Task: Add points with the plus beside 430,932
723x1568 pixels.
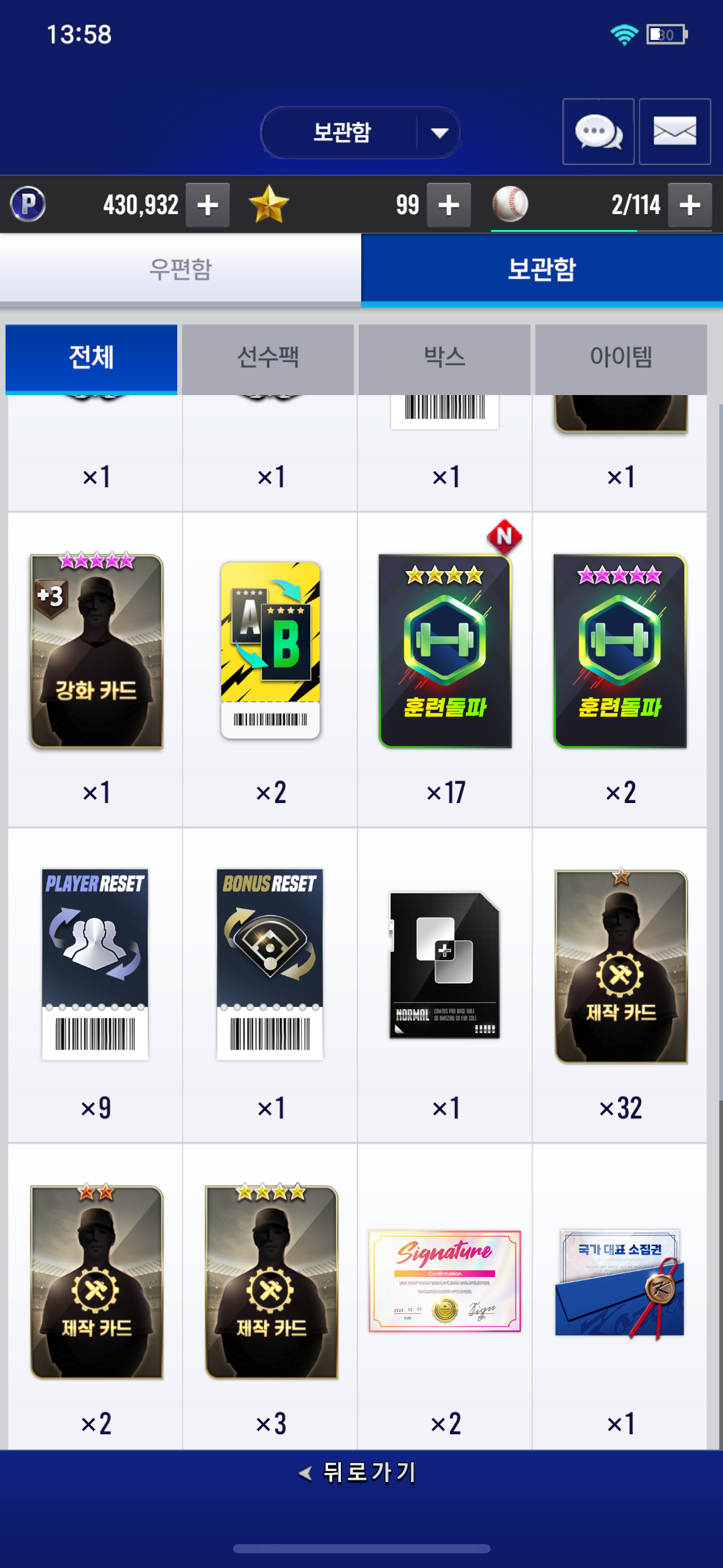Action: [208, 205]
